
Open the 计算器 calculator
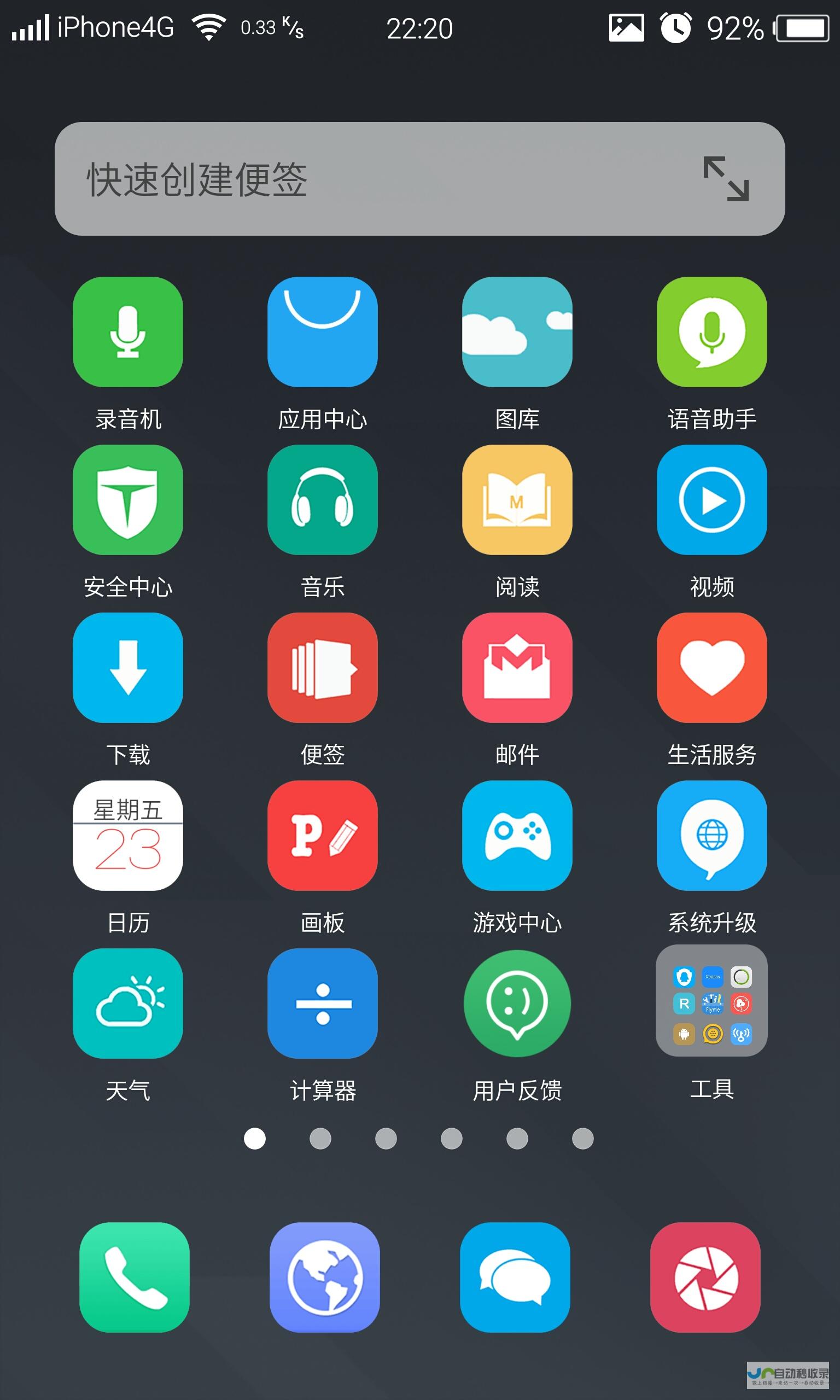point(323,1004)
